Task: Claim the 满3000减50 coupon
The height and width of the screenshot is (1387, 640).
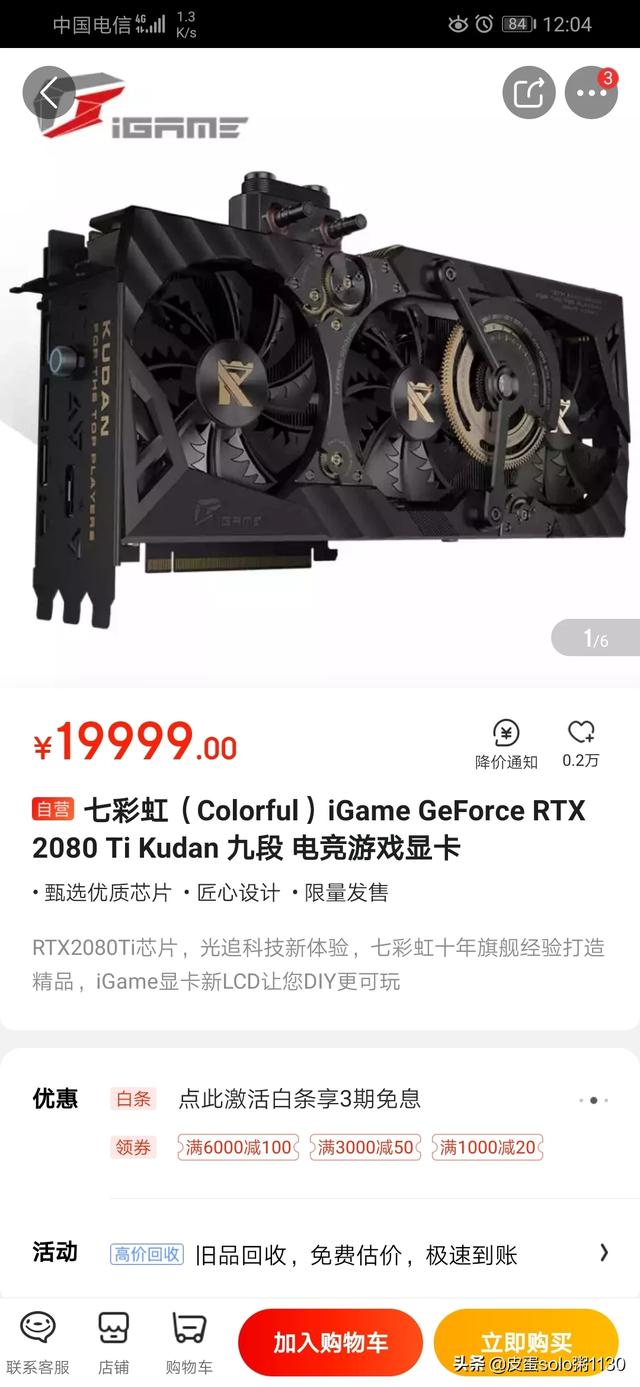Action: (x=365, y=1147)
